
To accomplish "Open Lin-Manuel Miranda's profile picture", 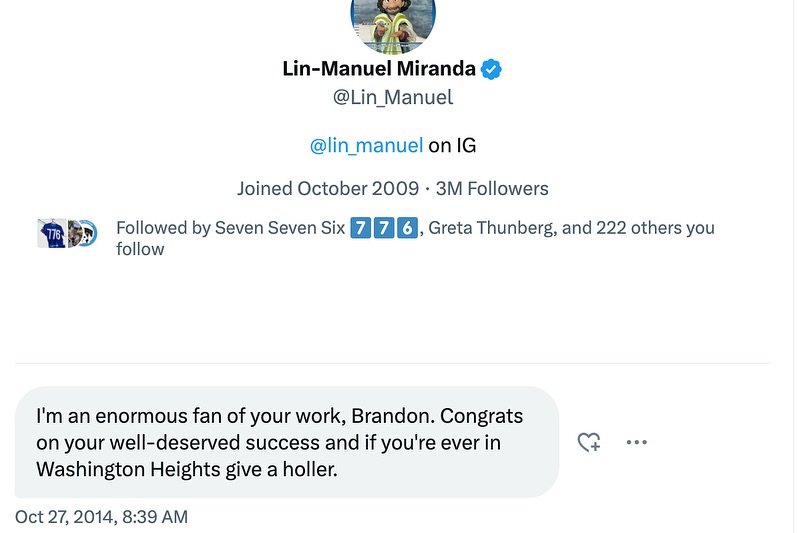I will [x=392, y=24].
